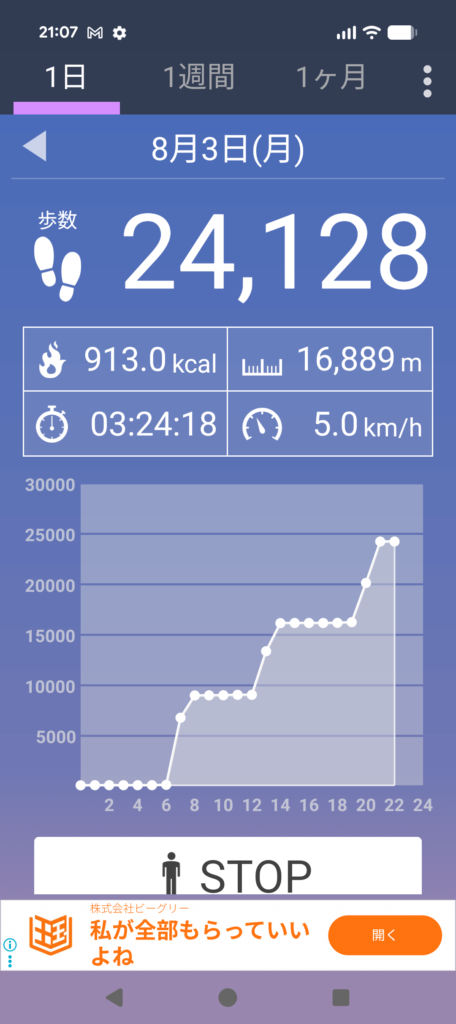This screenshot has width=456, height=1024.
Task: Go to the previous day arrow
Action: tap(34, 147)
